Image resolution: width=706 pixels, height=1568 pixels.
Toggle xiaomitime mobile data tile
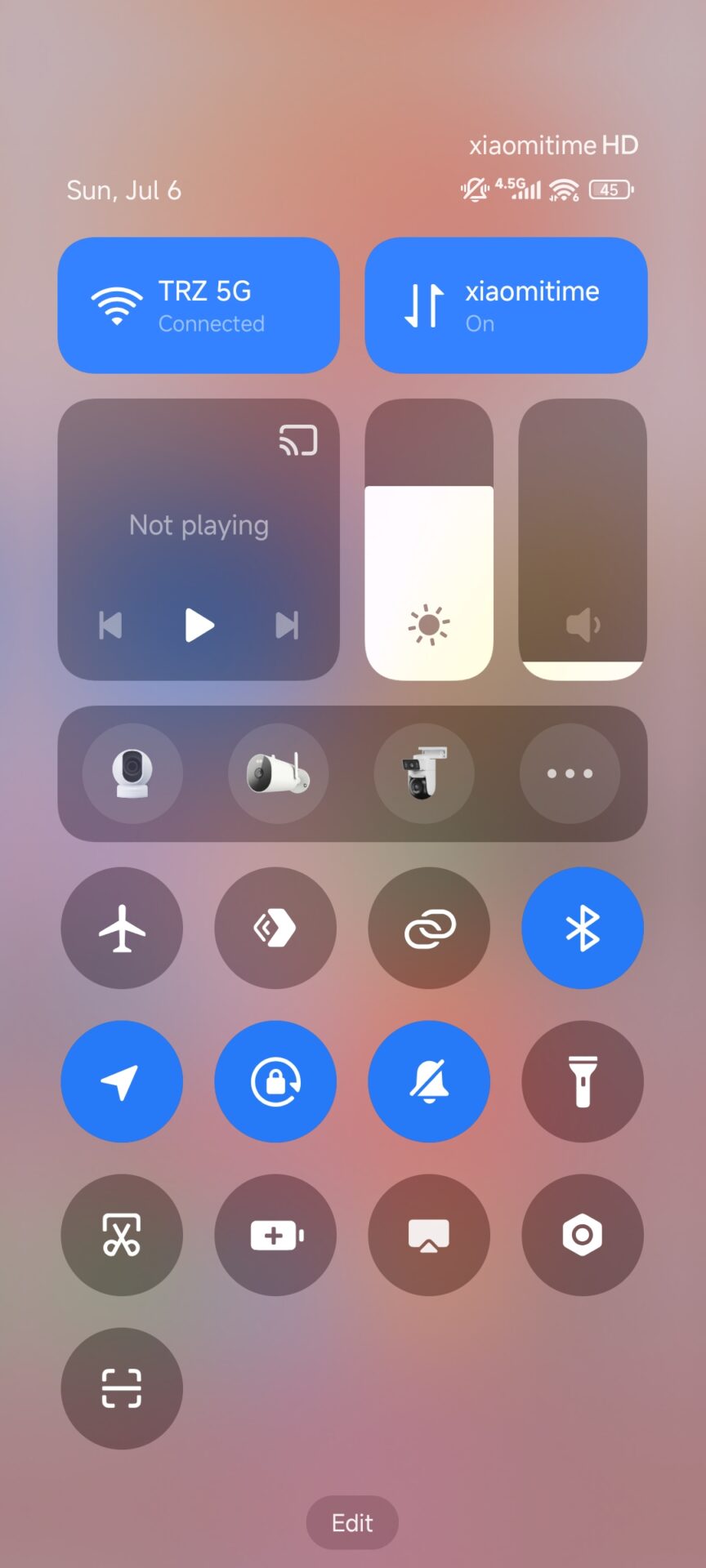506,305
